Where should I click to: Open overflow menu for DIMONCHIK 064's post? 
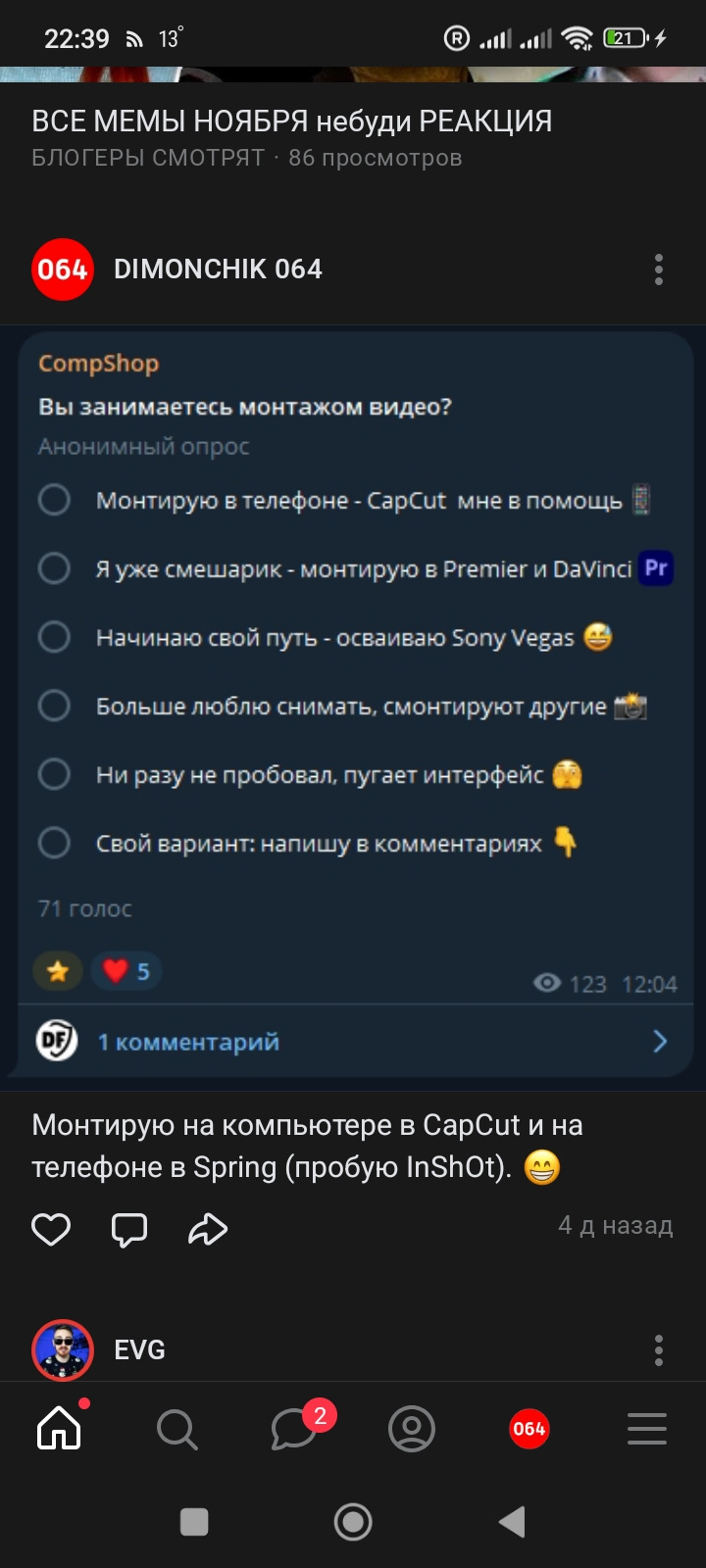[658, 269]
